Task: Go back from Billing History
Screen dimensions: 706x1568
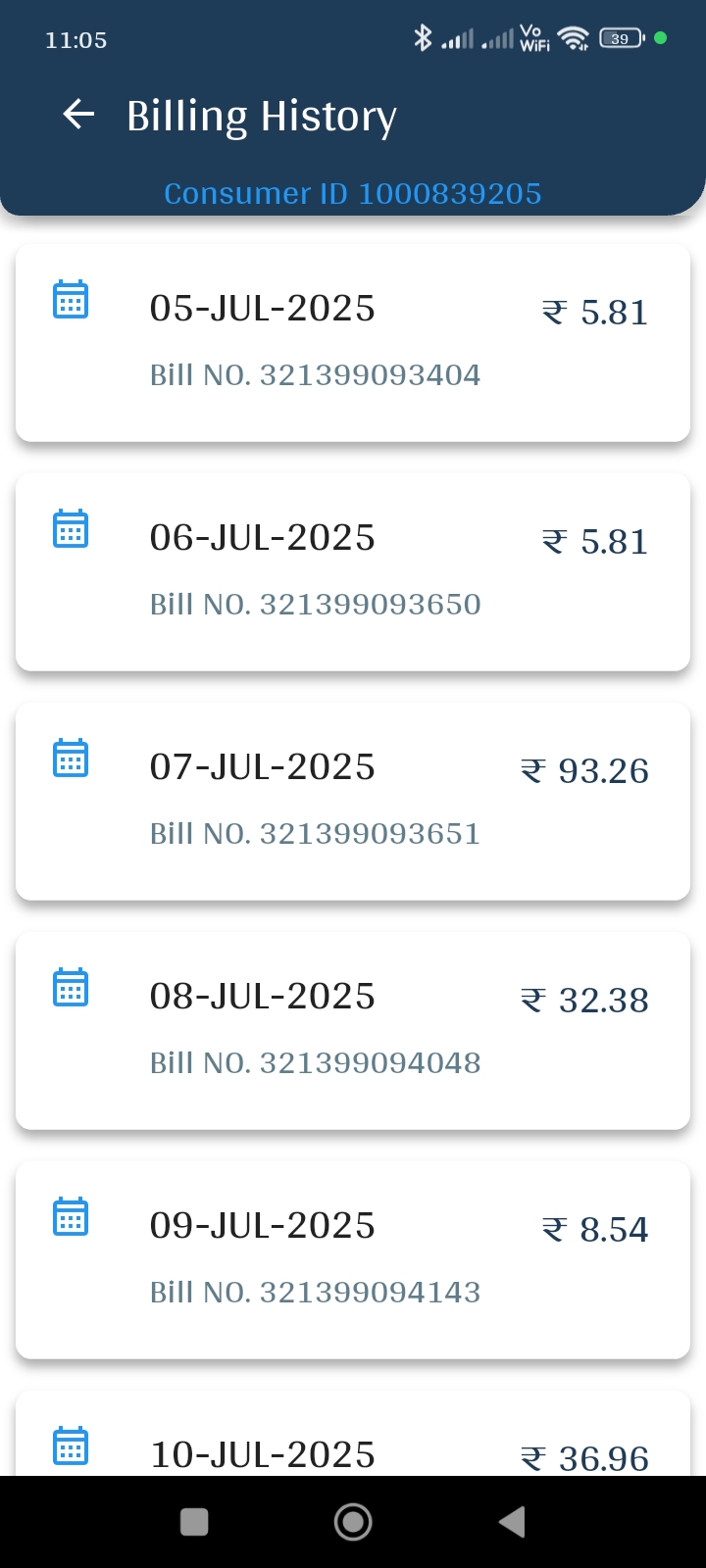Action: click(x=78, y=116)
